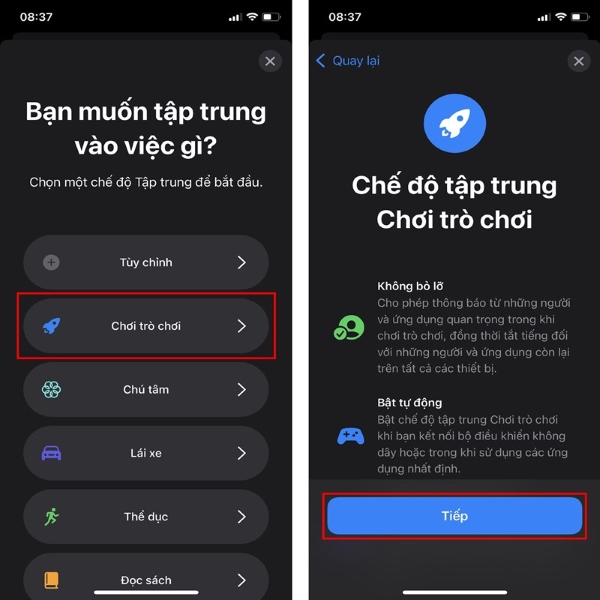Open the Đọc sách focus option
This screenshot has width=600, height=600.
(146, 577)
